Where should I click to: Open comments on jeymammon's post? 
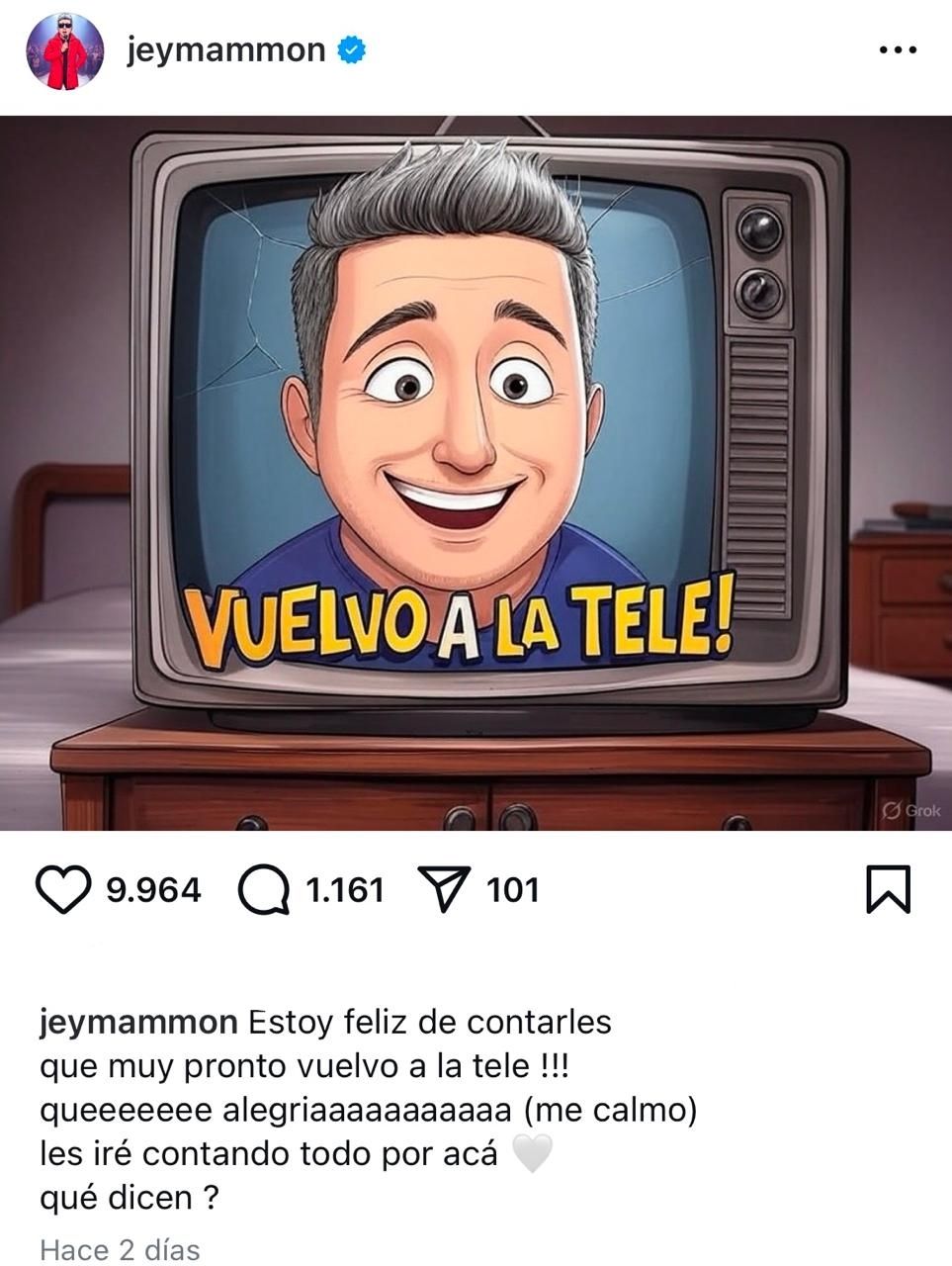(x=264, y=889)
